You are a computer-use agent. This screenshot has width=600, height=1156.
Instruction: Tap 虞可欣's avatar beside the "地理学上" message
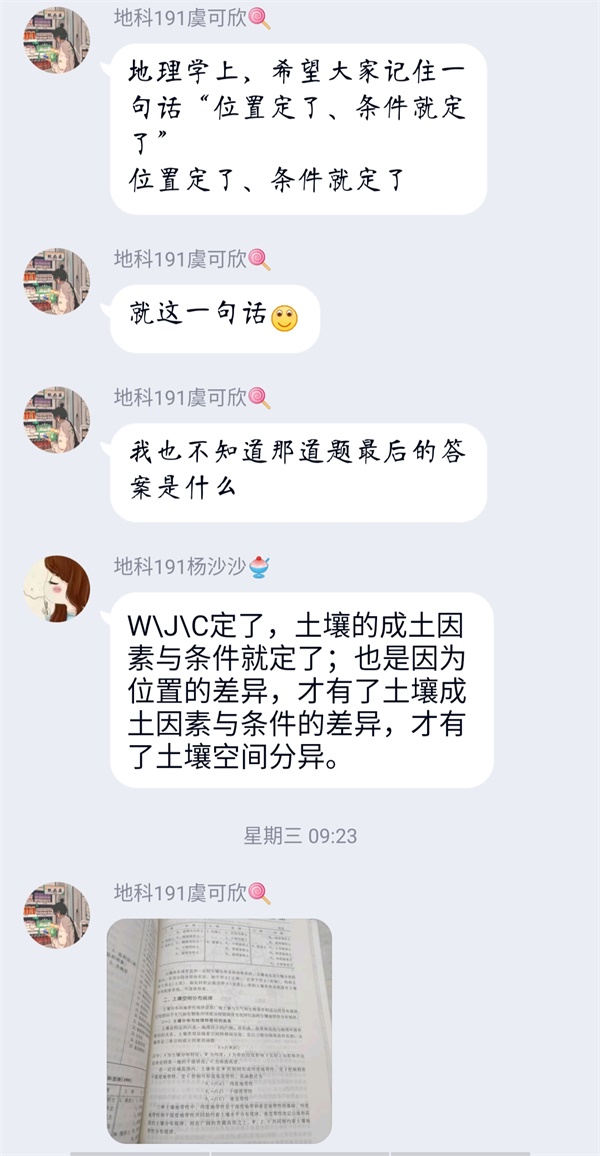coord(57,39)
